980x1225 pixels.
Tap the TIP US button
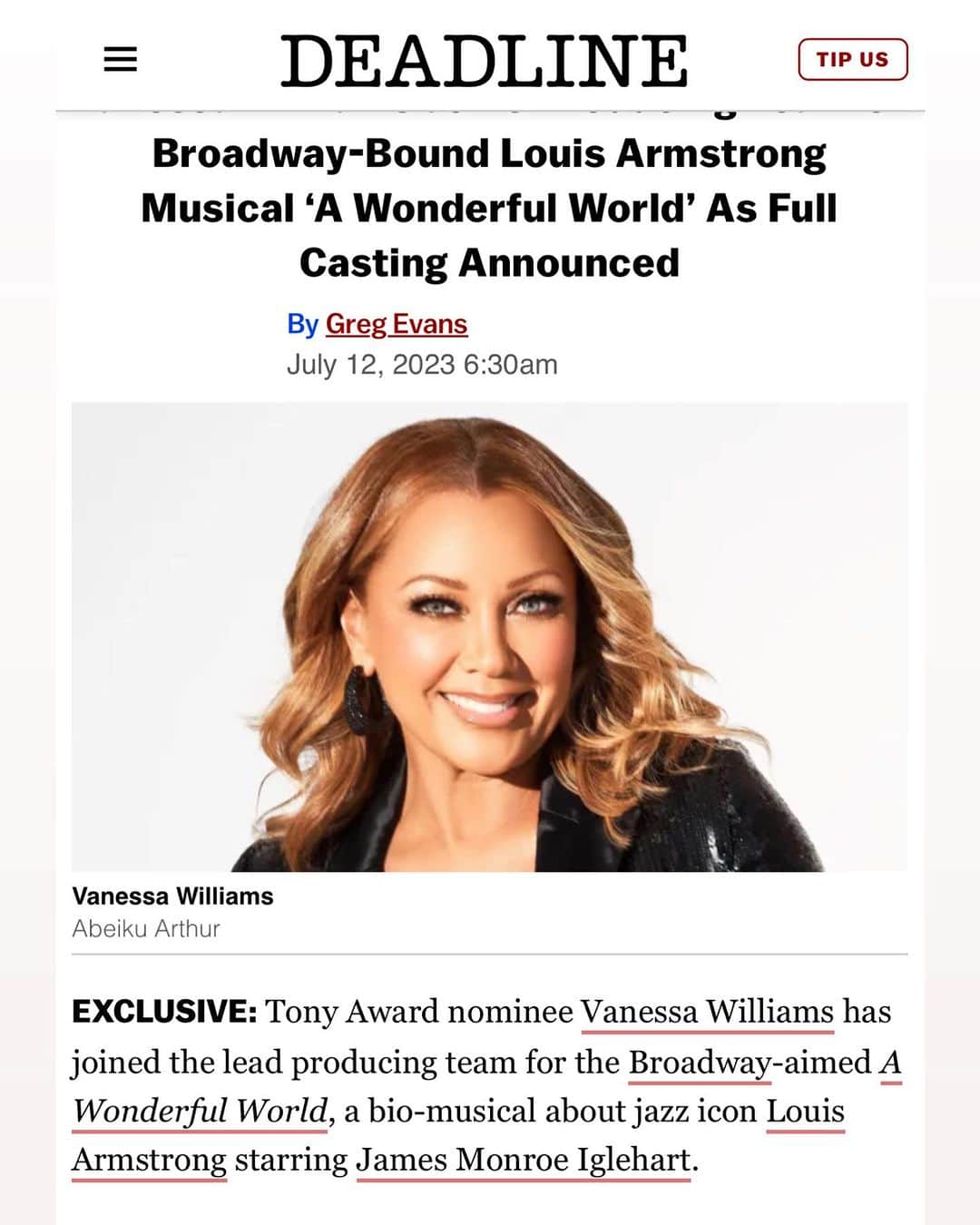pyautogui.click(x=852, y=60)
